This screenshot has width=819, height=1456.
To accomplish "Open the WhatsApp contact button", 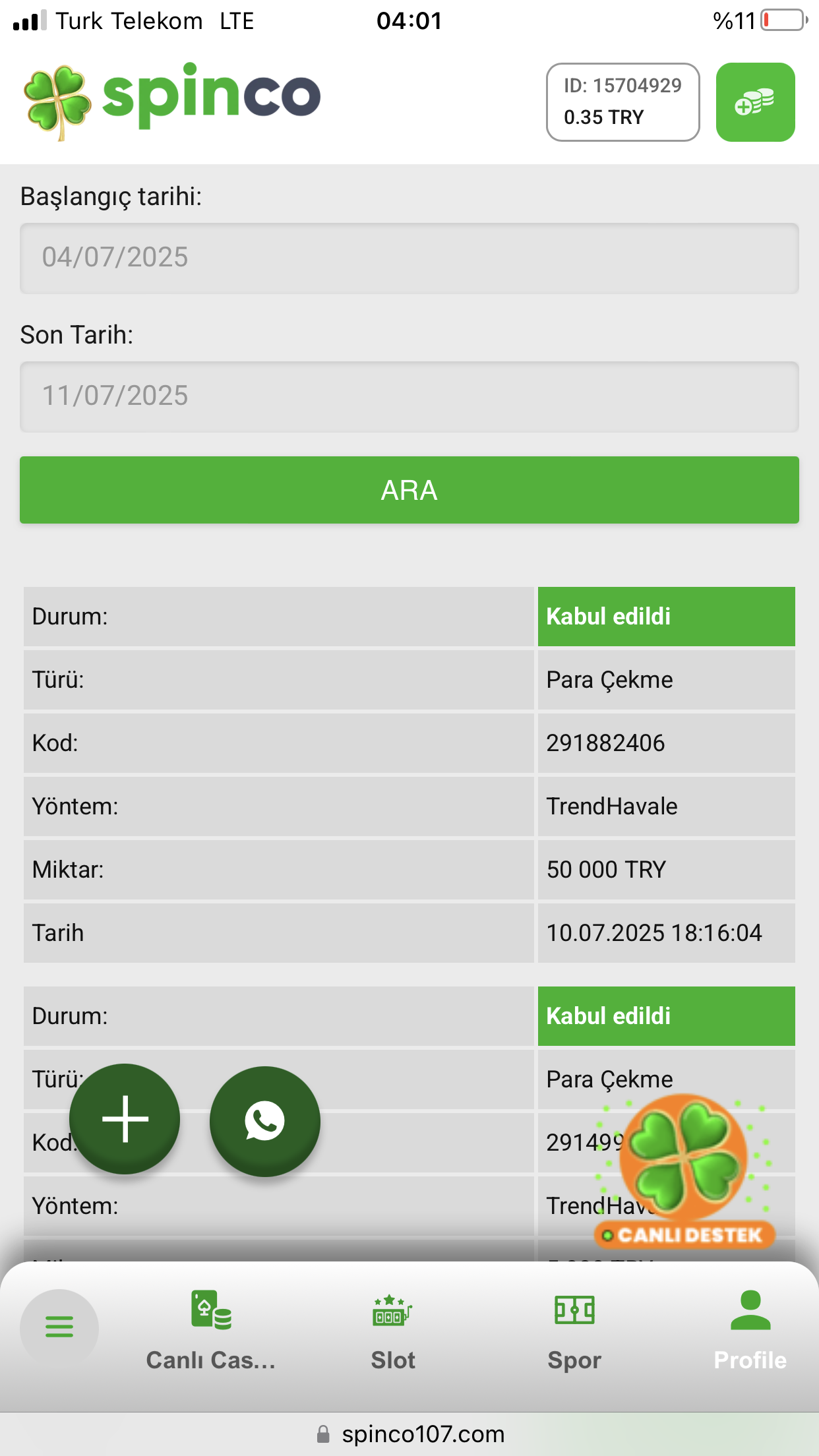I will coord(264,1121).
